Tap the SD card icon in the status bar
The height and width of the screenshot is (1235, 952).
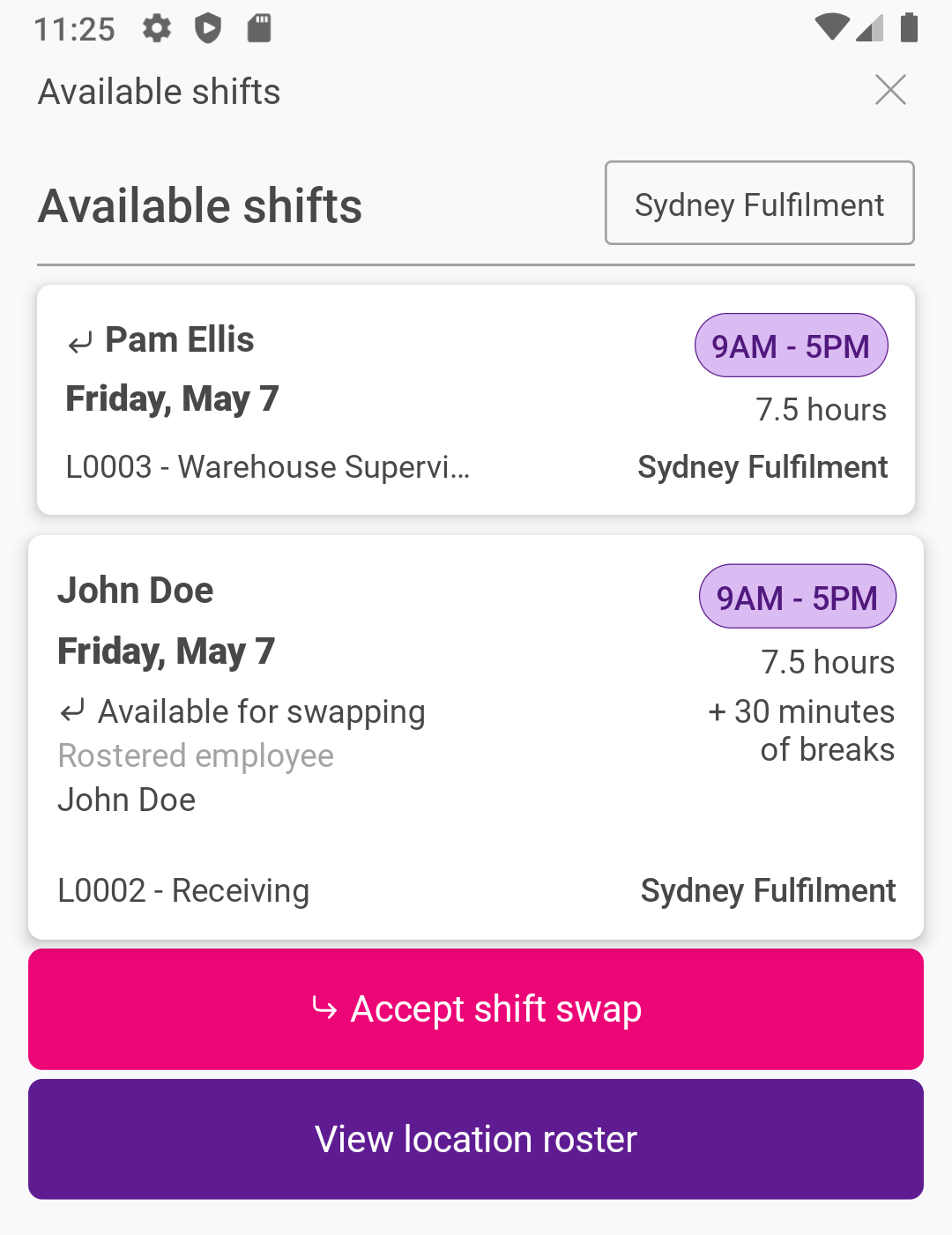point(258,28)
